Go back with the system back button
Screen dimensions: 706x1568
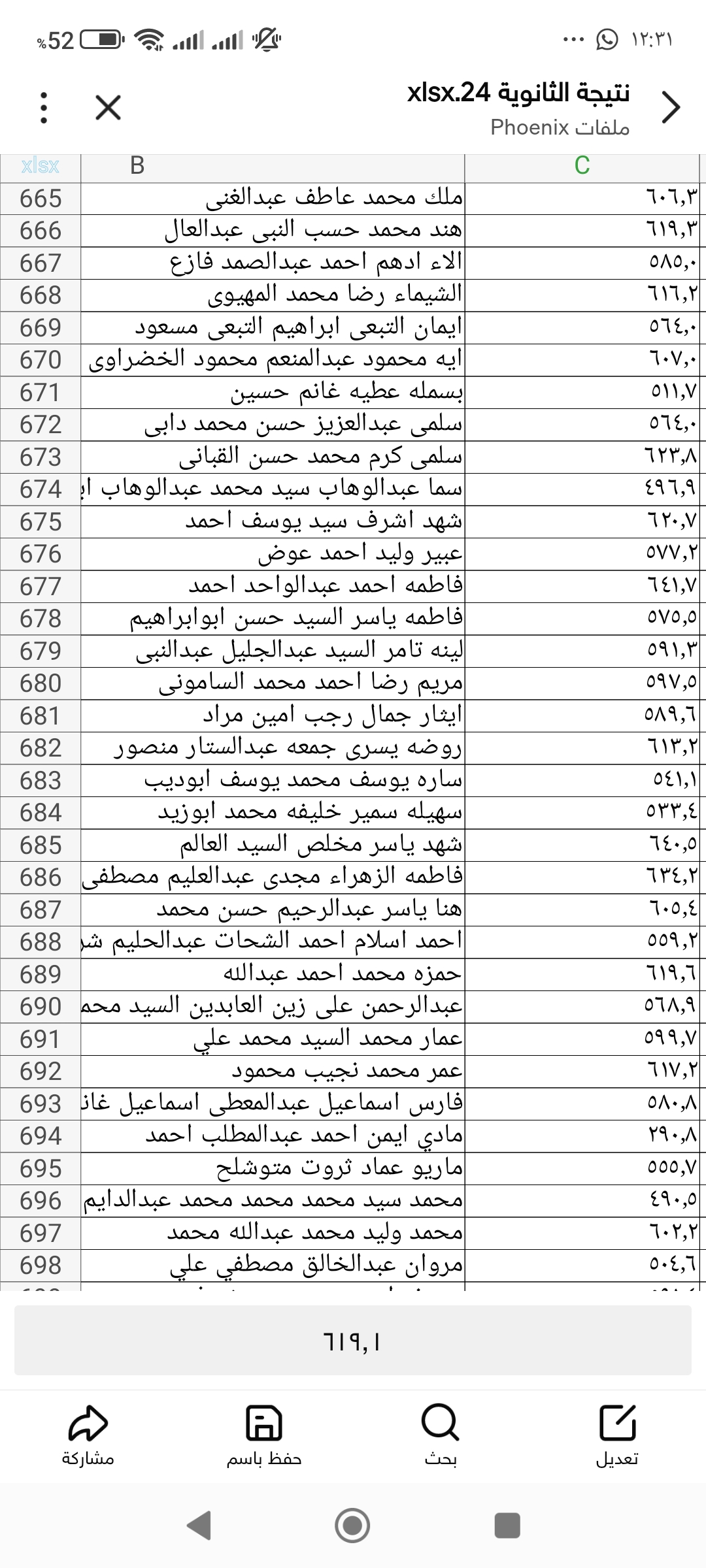199,1526
